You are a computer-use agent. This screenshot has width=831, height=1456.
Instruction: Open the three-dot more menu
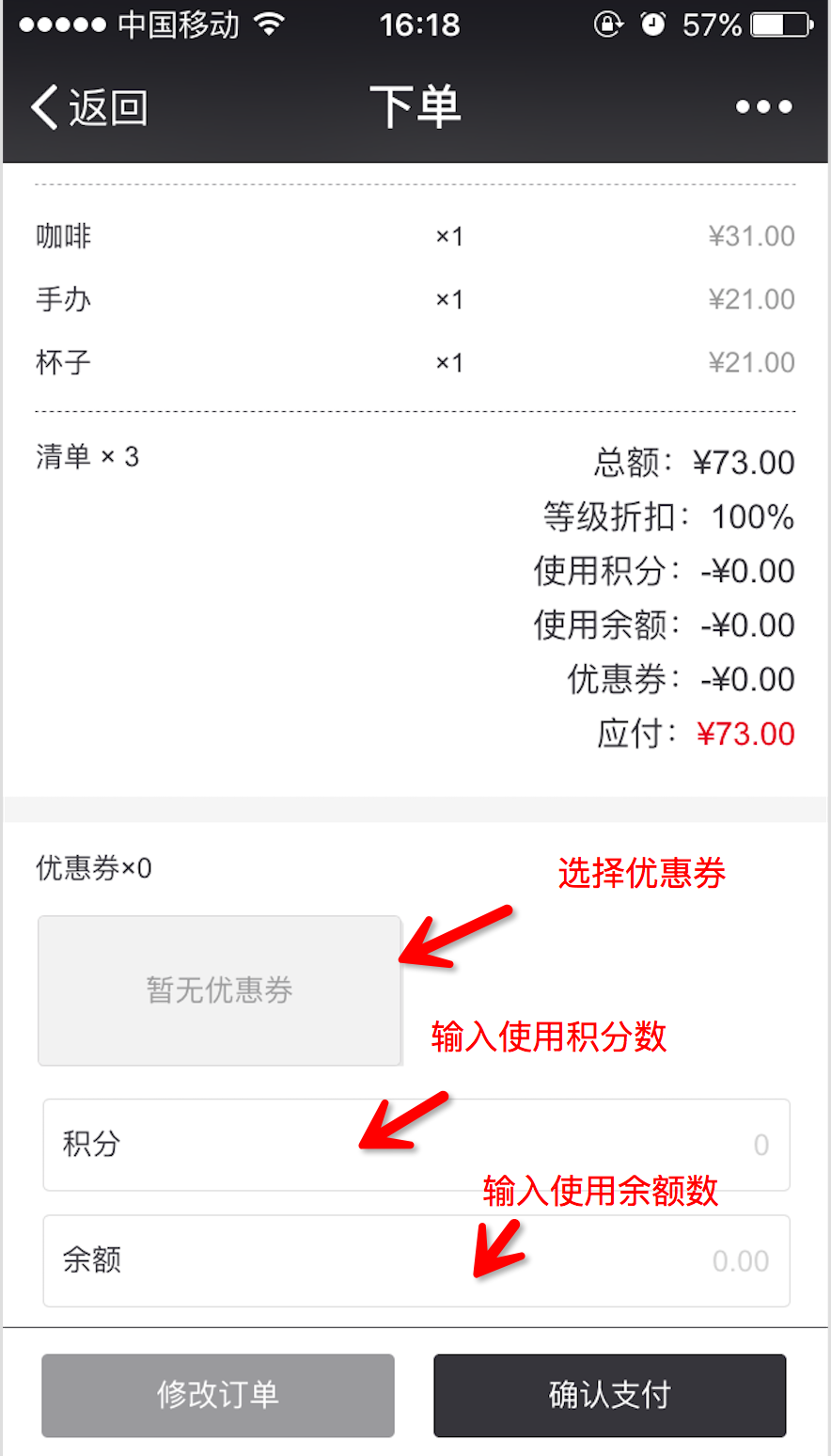(x=763, y=107)
